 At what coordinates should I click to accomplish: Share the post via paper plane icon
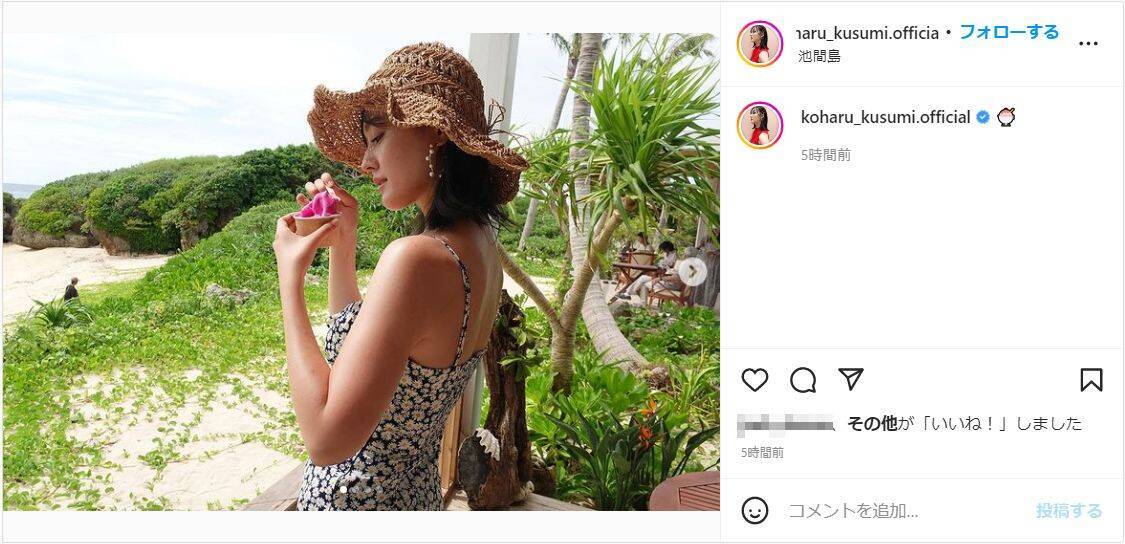851,380
